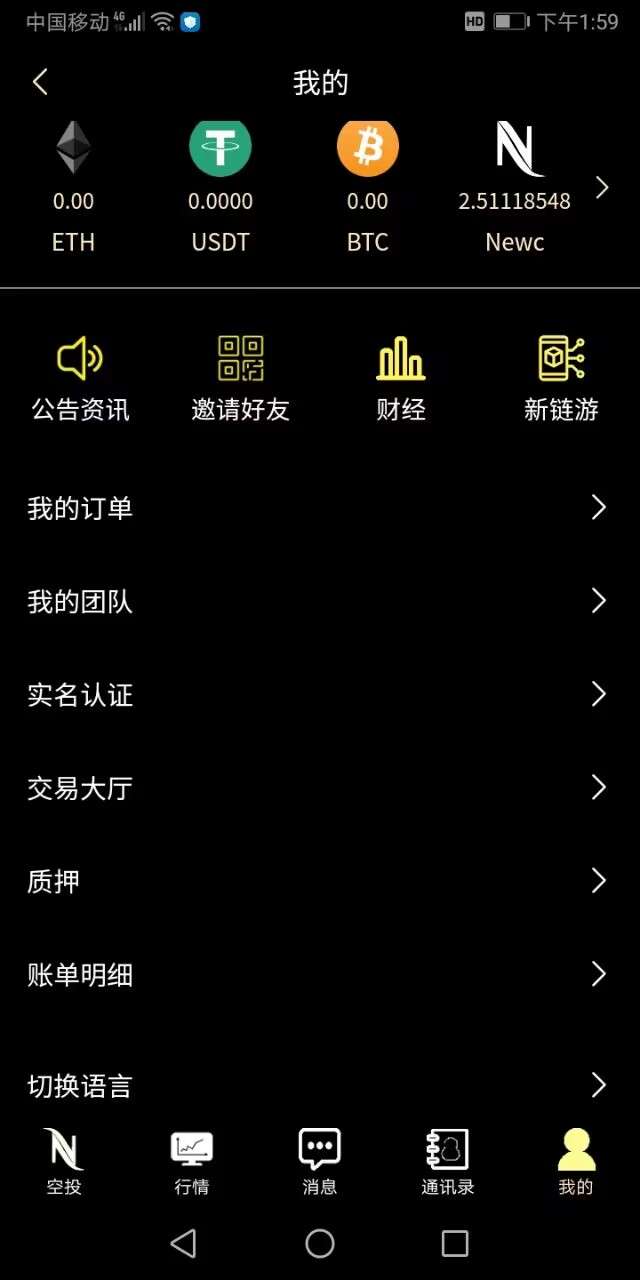The height and width of the screenshot is (1280, 640).
Task: Open 实名认证 verification
Action: (320, 694)
